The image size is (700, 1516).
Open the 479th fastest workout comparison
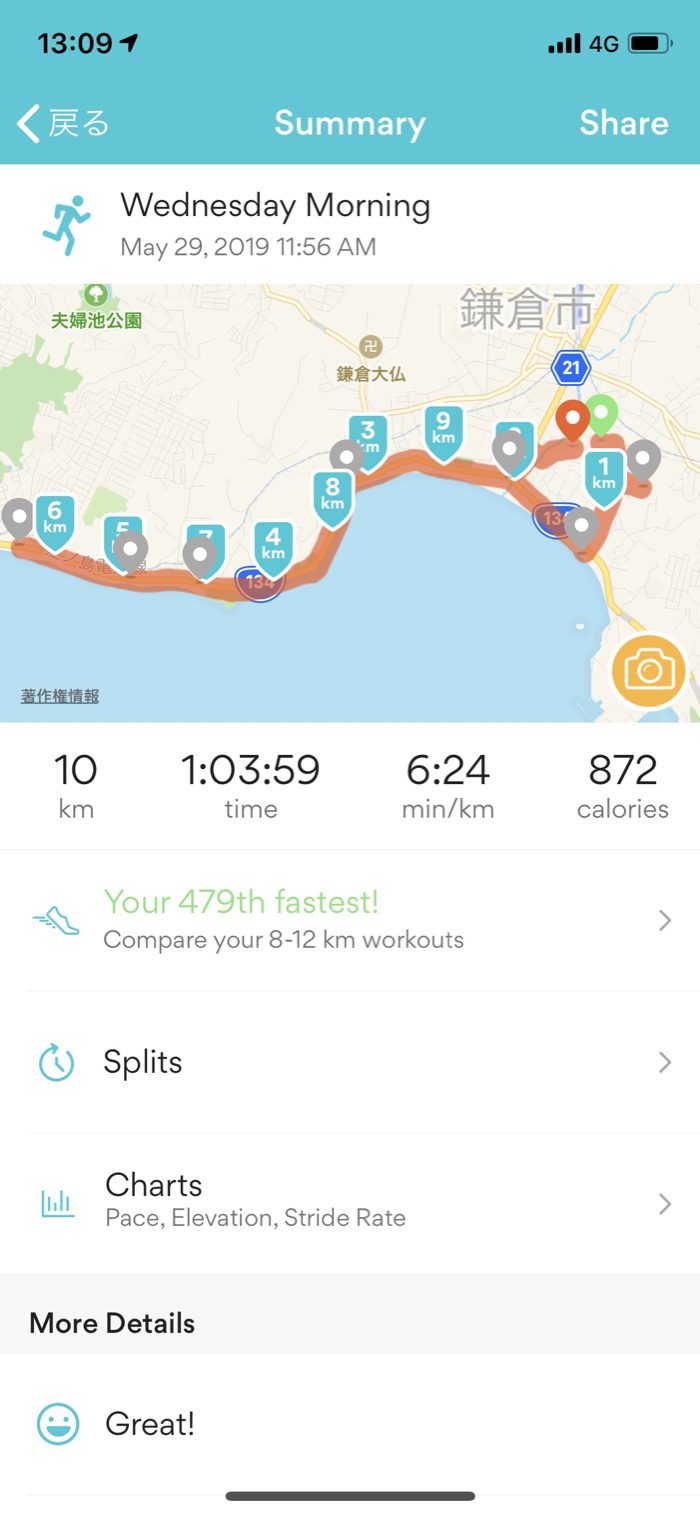point(350,920)
